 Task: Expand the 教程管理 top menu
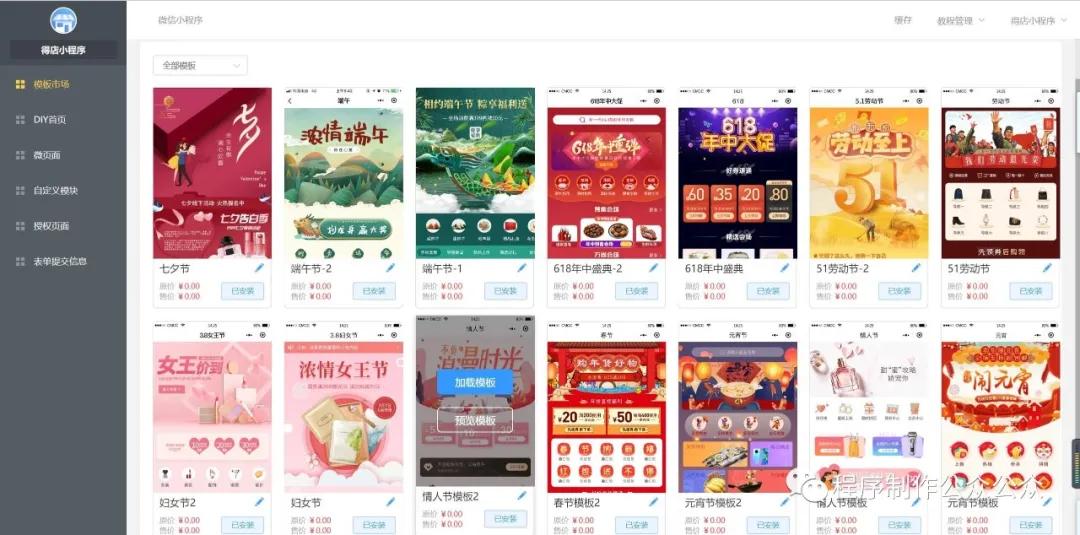pos(960,20)
